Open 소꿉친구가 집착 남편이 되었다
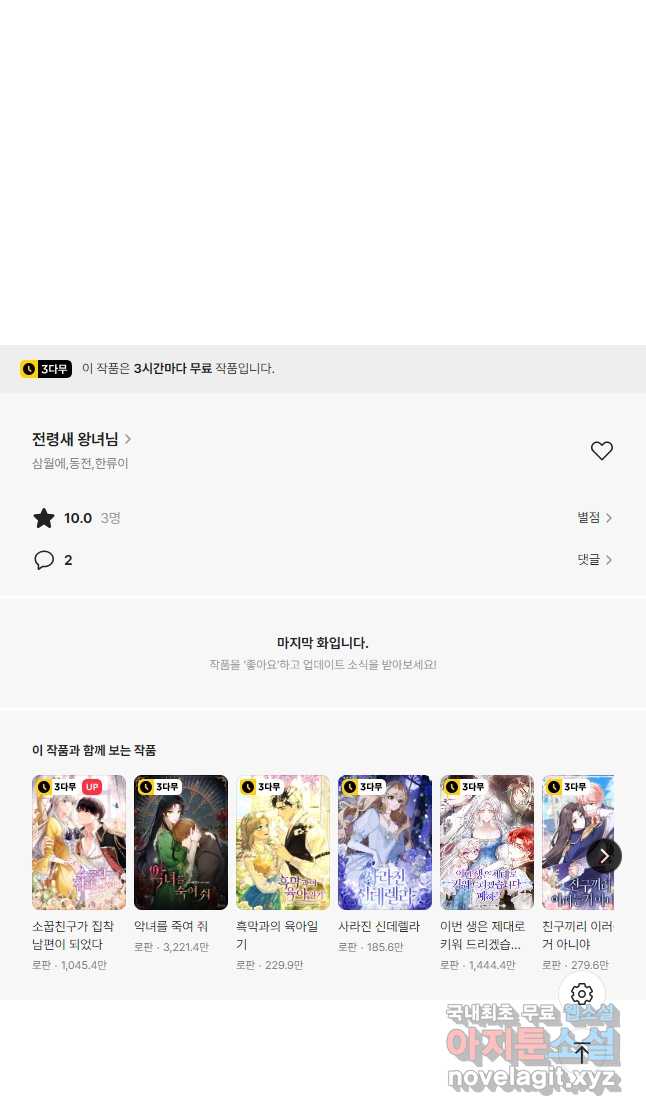The width and height of the screenshot is (646, 1116). tap(79, 842)
